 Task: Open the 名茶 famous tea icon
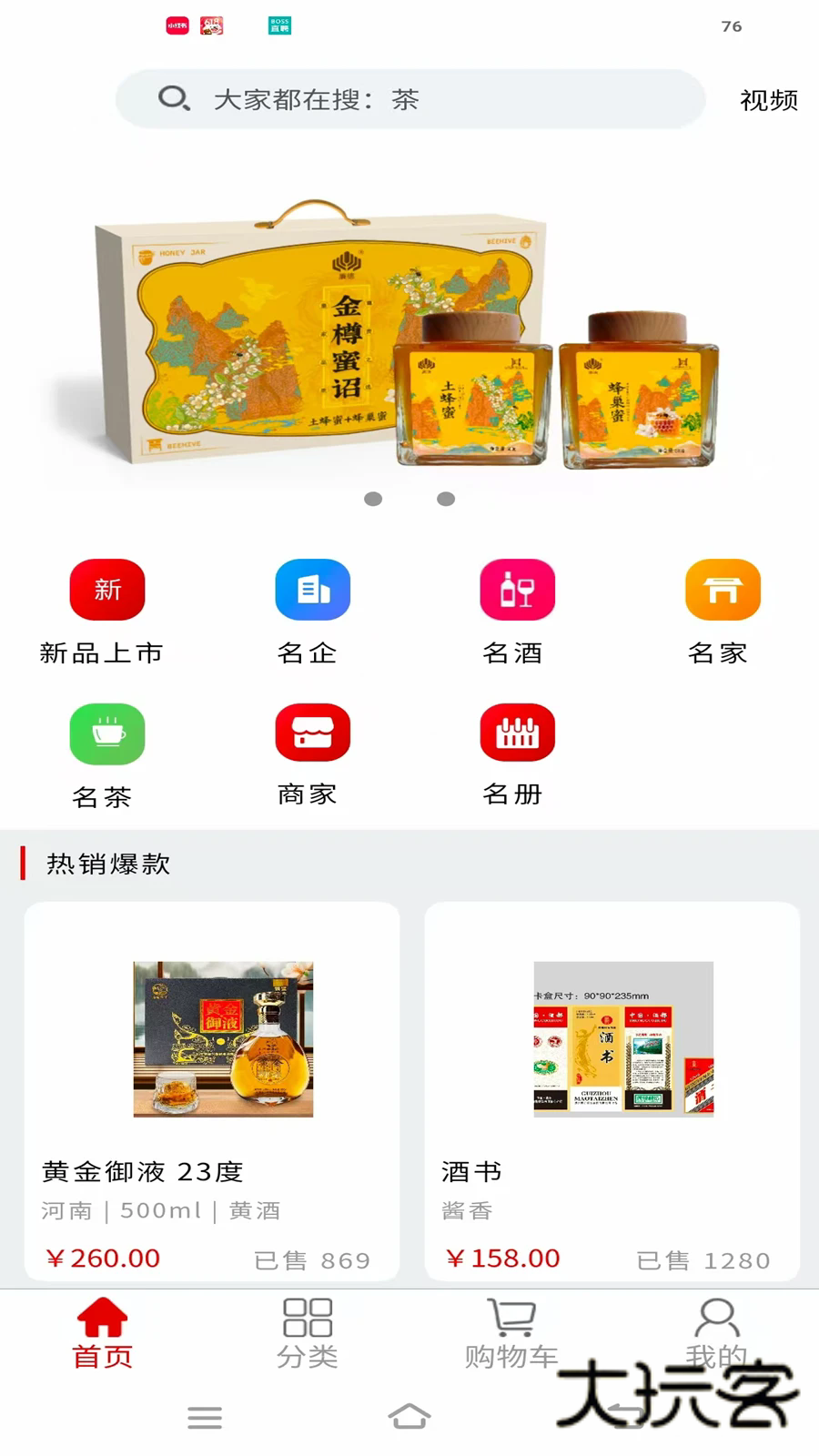point(106,733)
